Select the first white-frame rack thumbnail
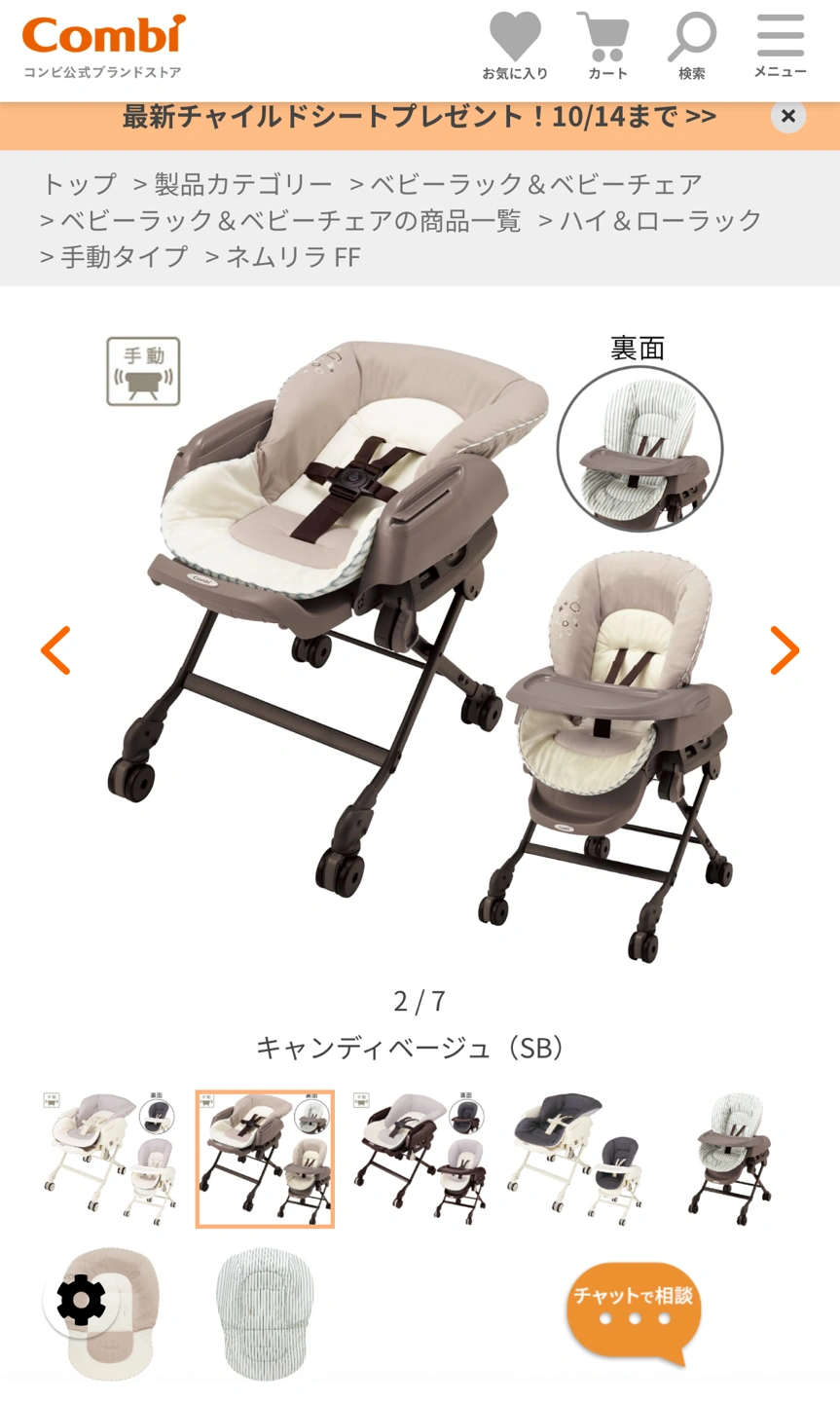The image size is (840, 1402). tap(110, 1158)
